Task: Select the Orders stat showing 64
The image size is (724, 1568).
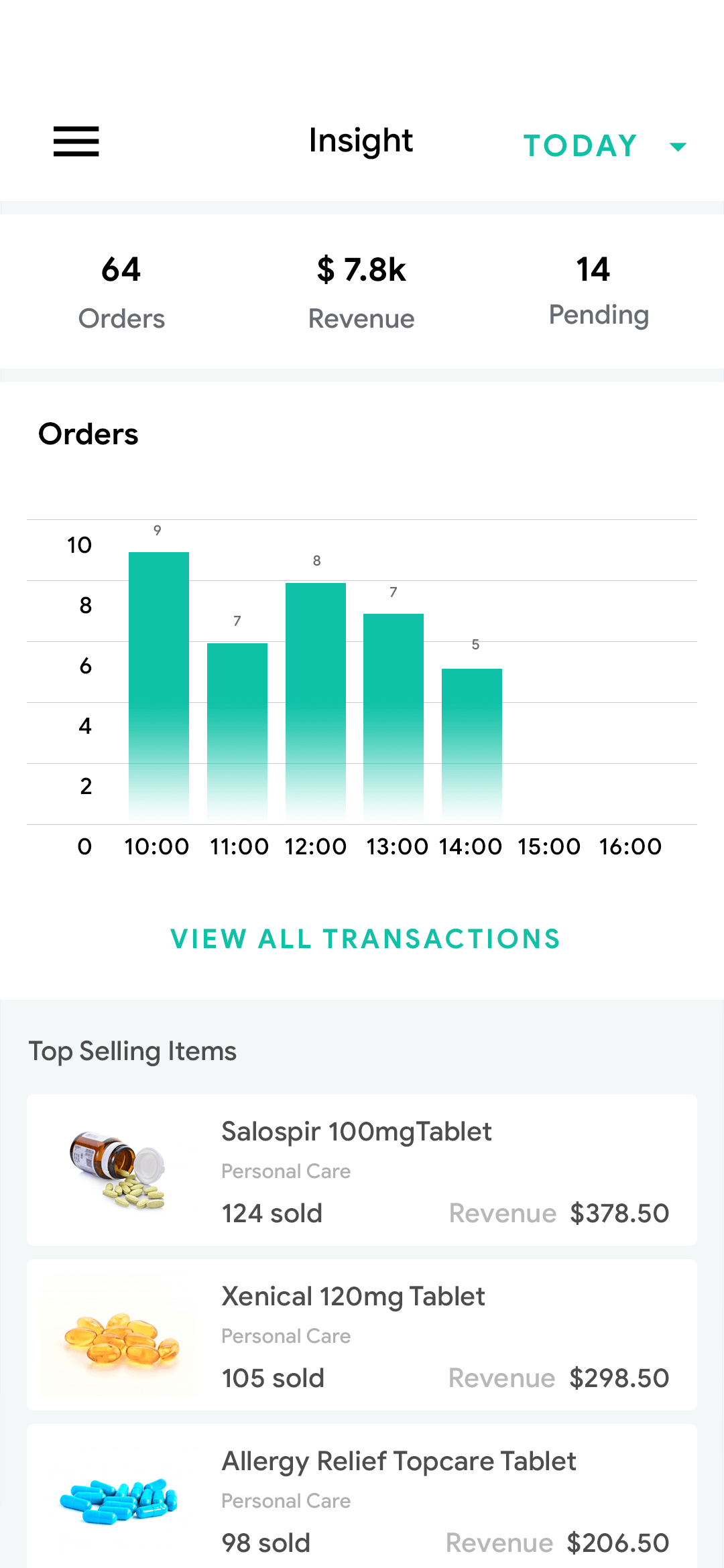Action: [x=121, y=289]
